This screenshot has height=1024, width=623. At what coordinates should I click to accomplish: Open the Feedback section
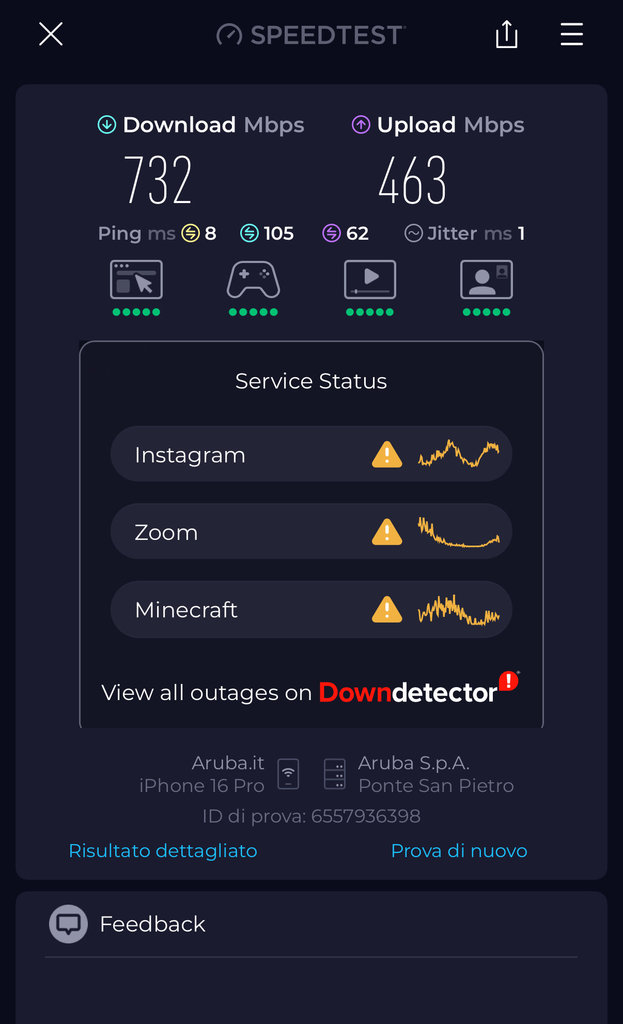point(152,924)
